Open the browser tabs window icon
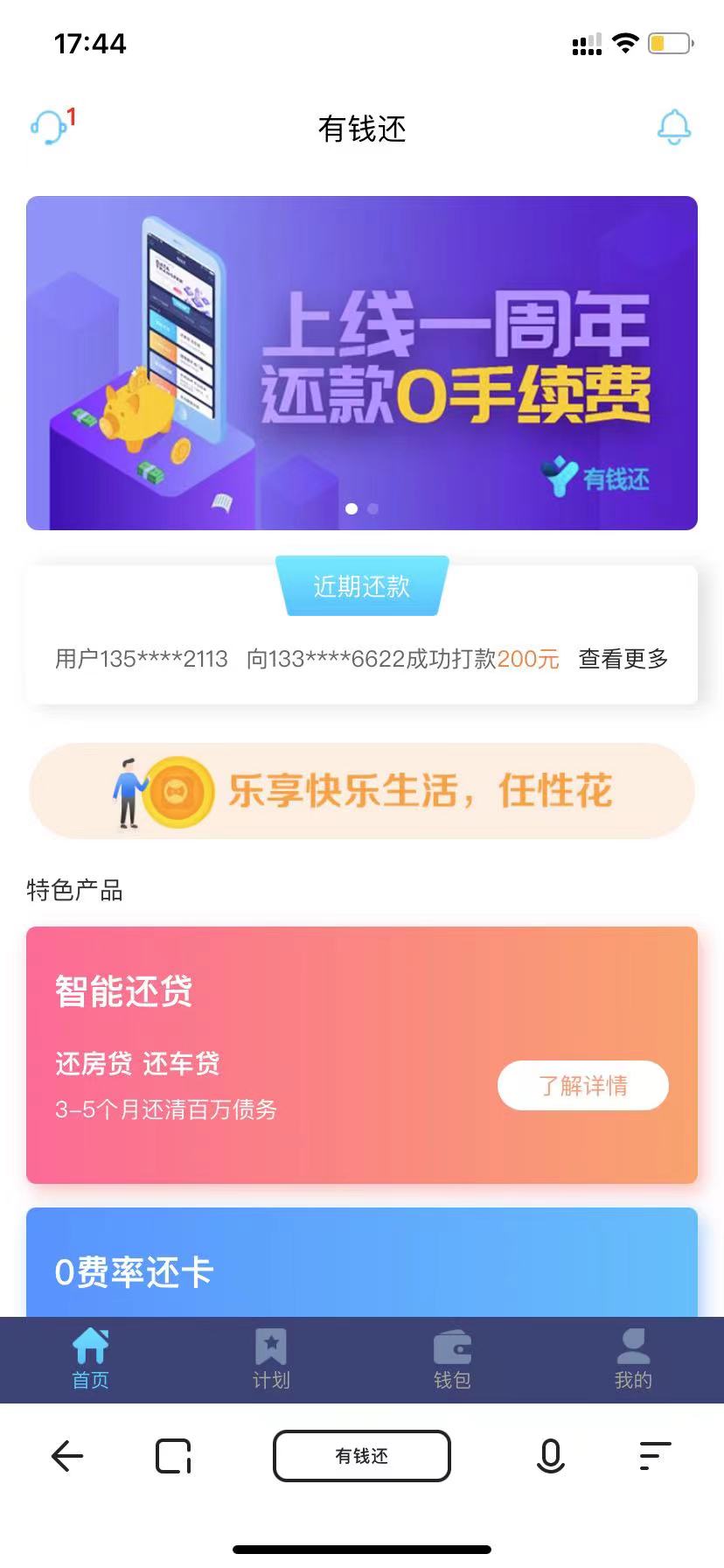The image size is (724, 1568). point(173,1456)
